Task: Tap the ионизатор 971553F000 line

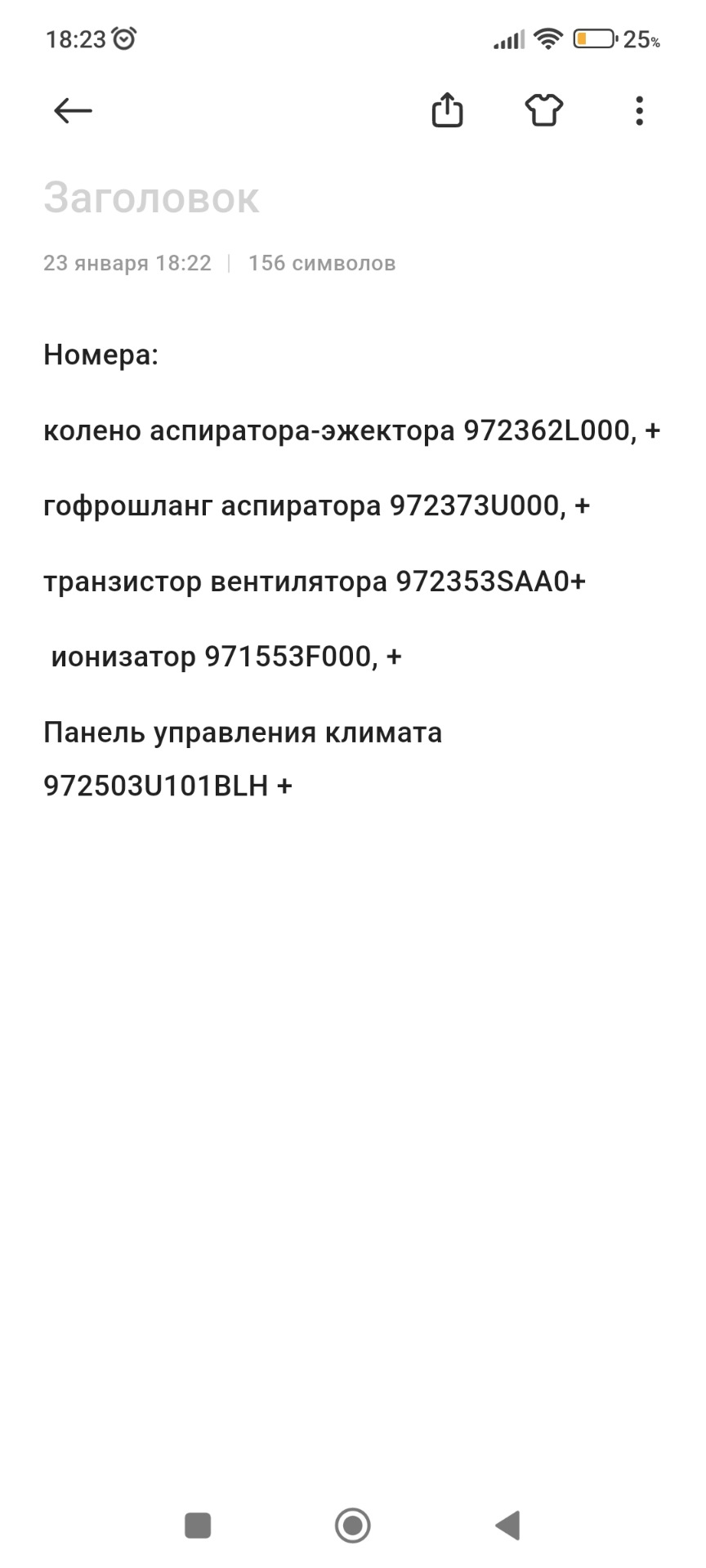Action: [226, 656]
